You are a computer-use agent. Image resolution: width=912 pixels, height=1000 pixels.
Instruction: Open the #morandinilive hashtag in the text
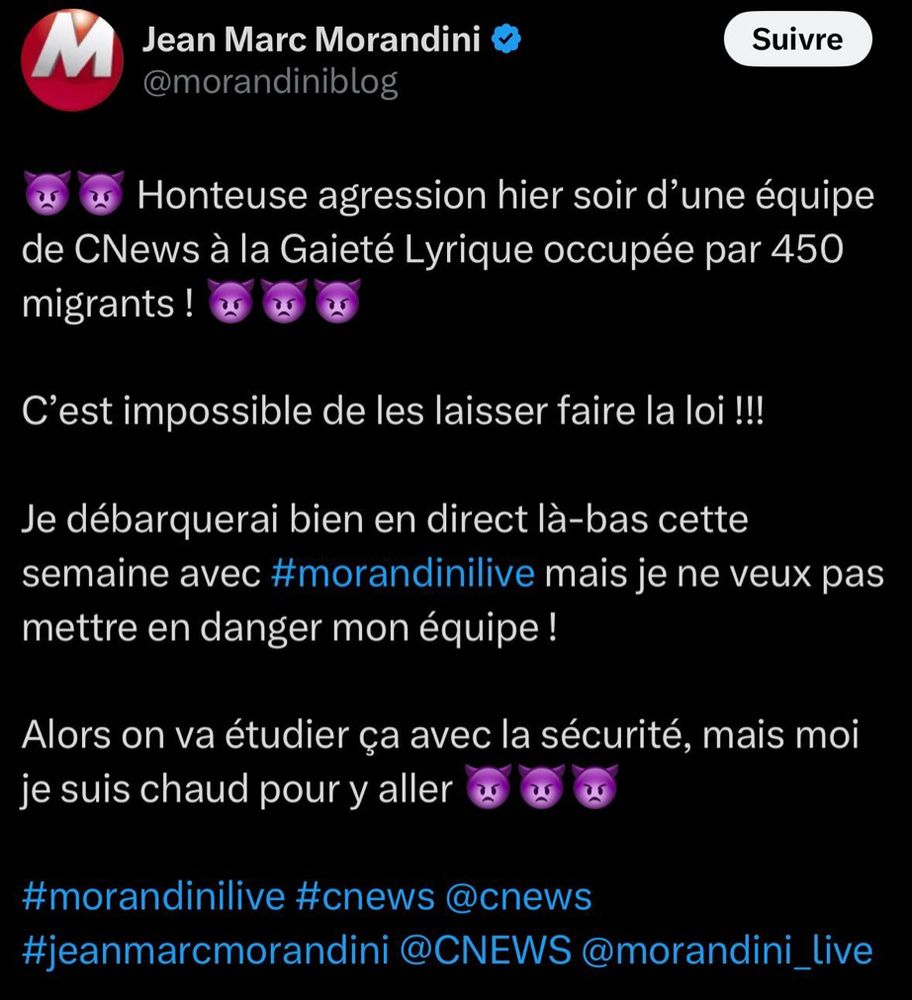[399, 573]
